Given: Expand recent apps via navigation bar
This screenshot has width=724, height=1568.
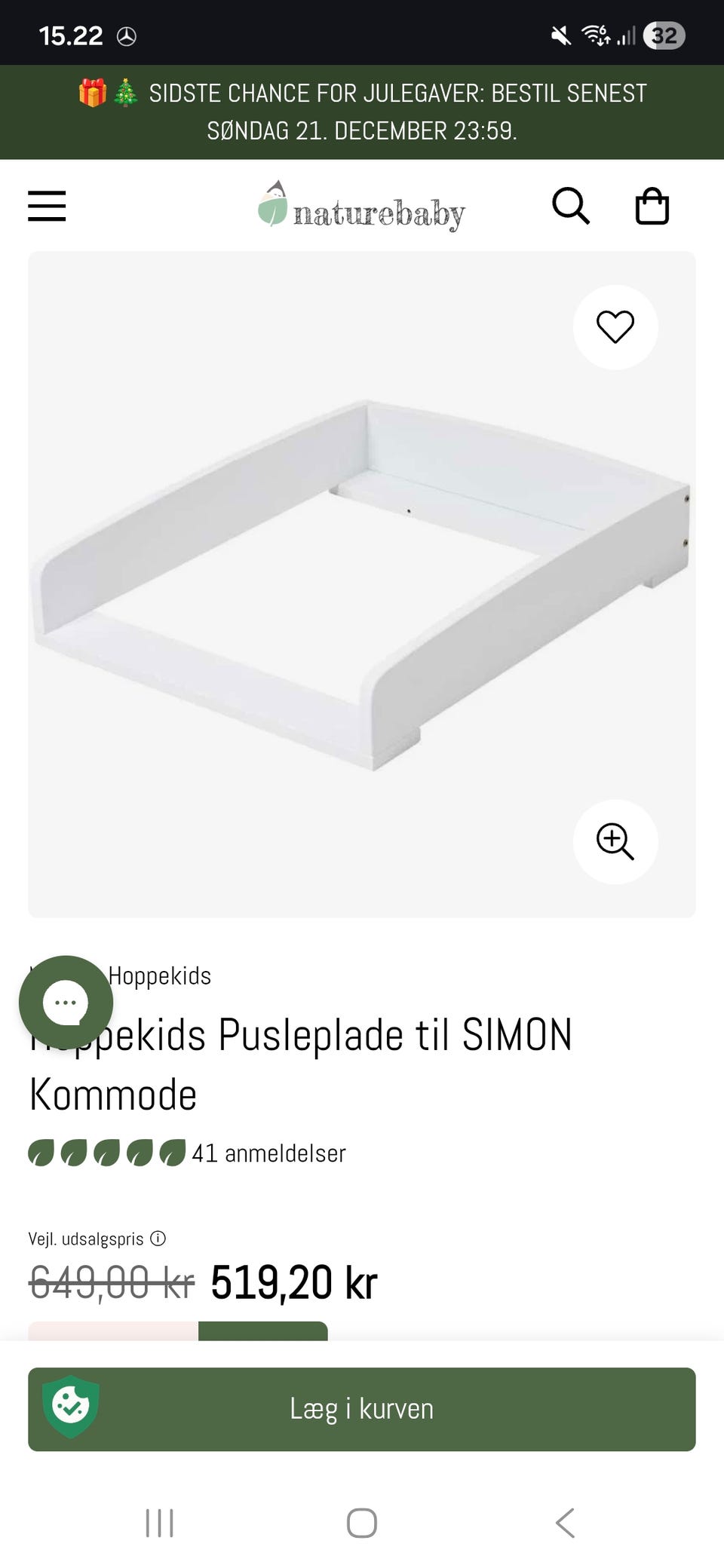Looking at the screenshot, I should (160, 1523).
